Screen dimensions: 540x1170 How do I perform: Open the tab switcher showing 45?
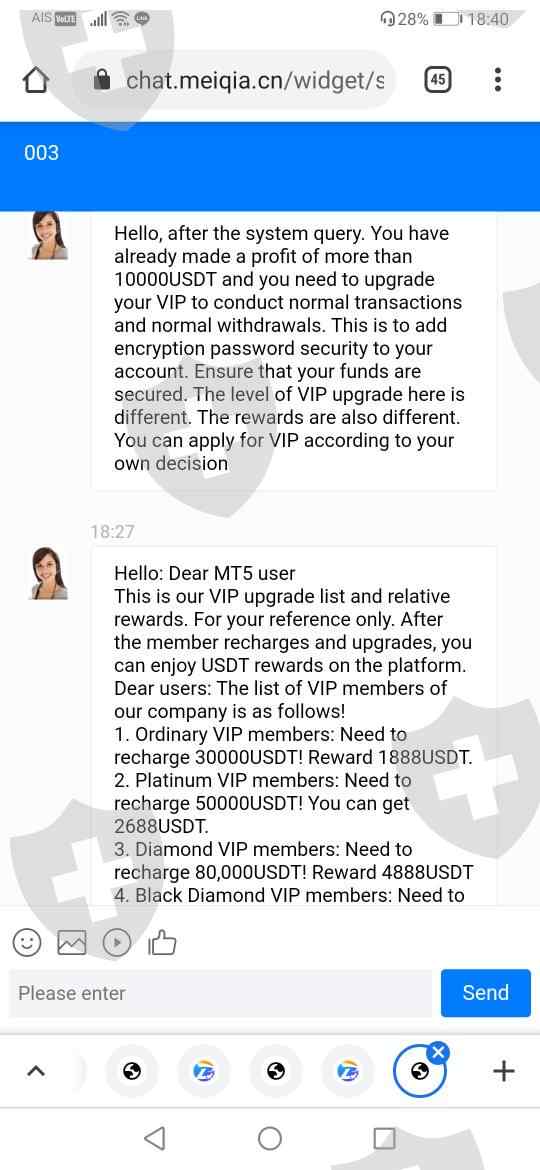tap(439, 80)
